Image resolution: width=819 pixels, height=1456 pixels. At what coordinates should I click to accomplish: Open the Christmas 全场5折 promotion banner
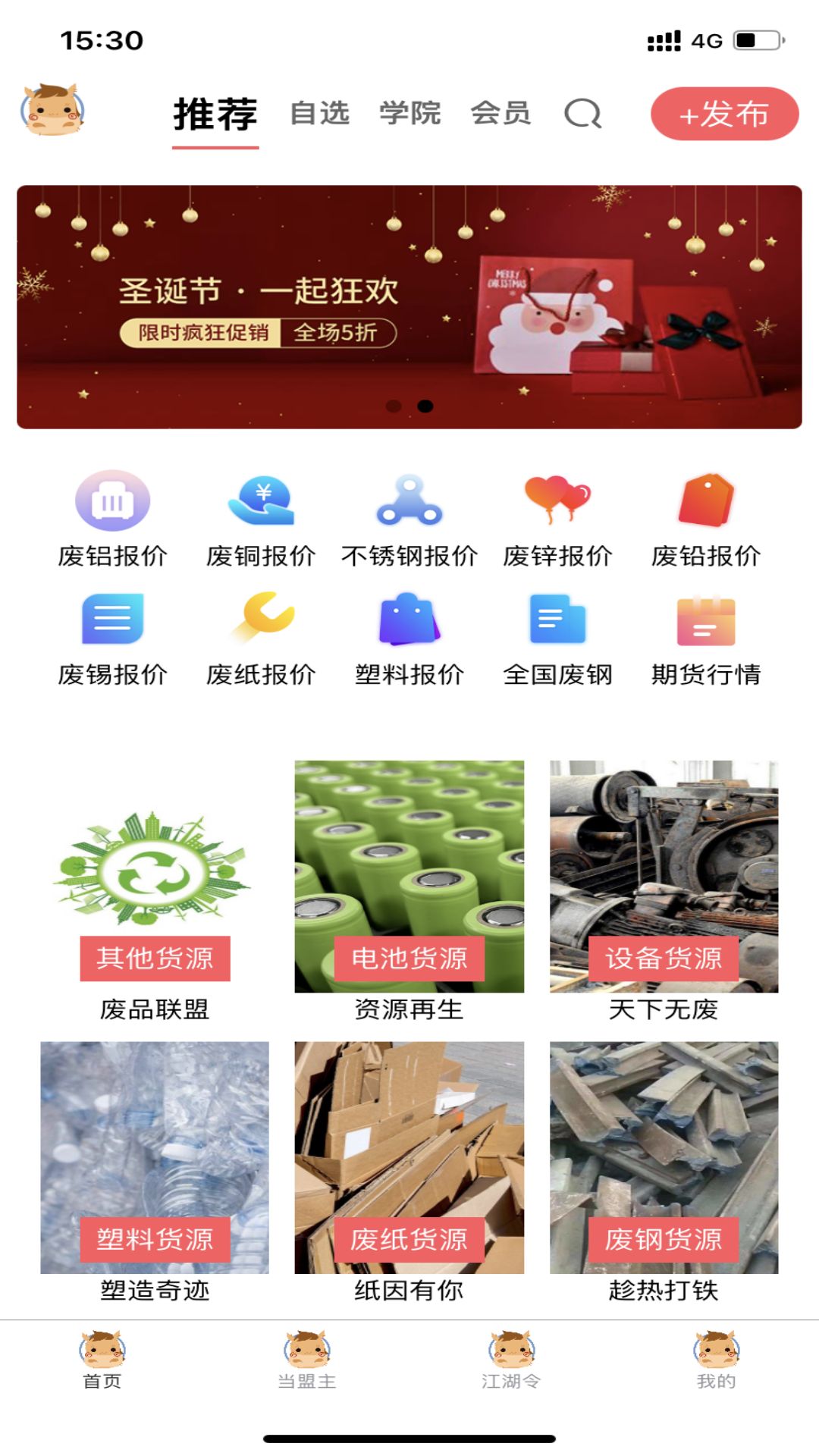[409, 307]
